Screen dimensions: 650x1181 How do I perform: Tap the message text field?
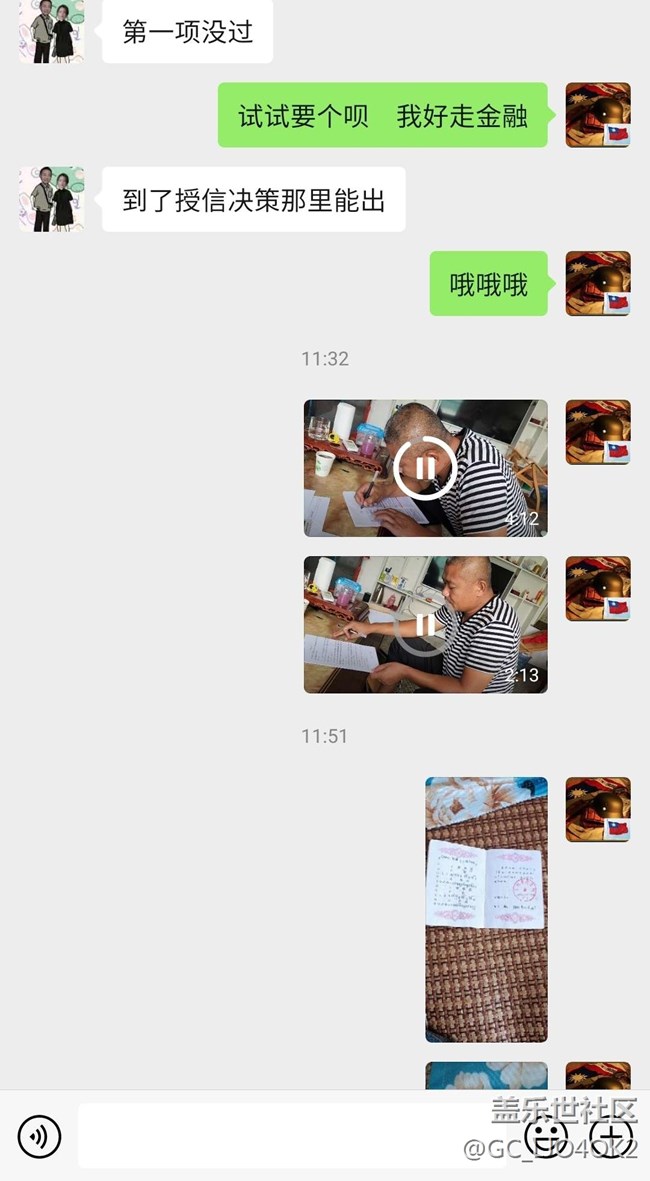pos(290,1136)
